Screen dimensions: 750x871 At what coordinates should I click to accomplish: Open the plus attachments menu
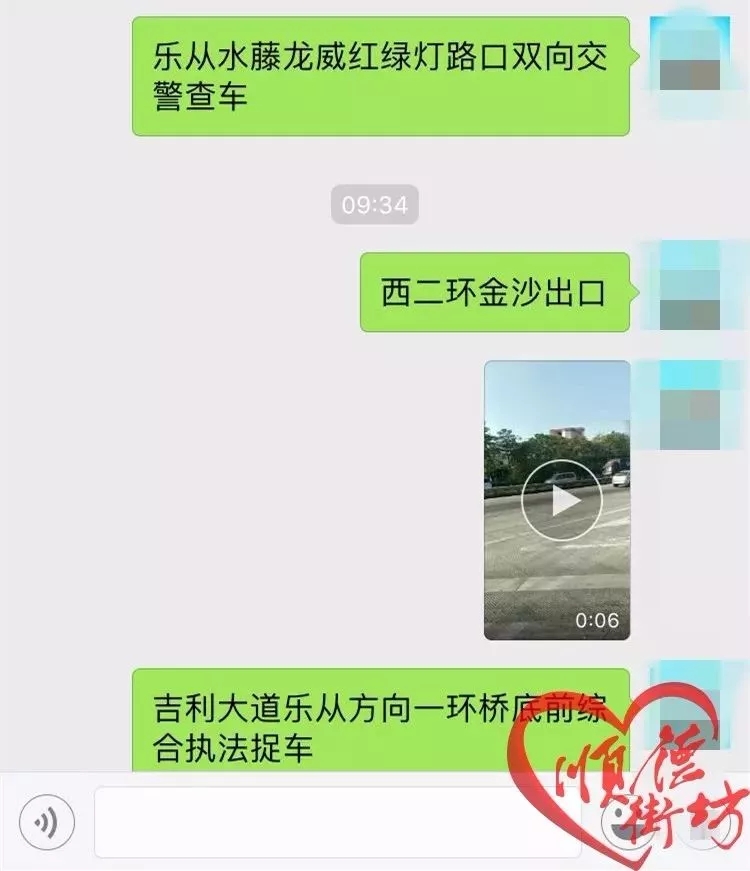[704, 822]
